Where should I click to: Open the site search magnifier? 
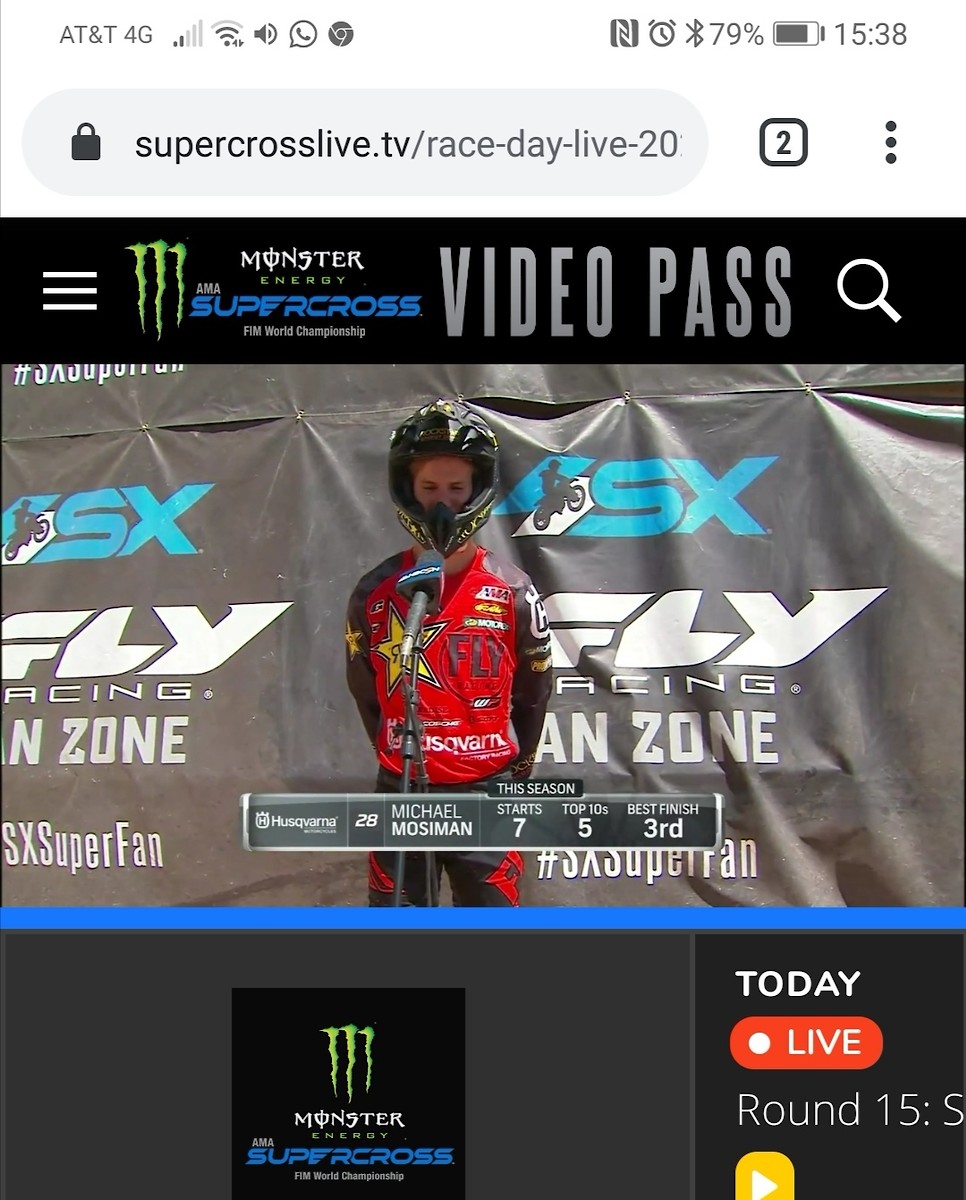[x=868, y=291]
